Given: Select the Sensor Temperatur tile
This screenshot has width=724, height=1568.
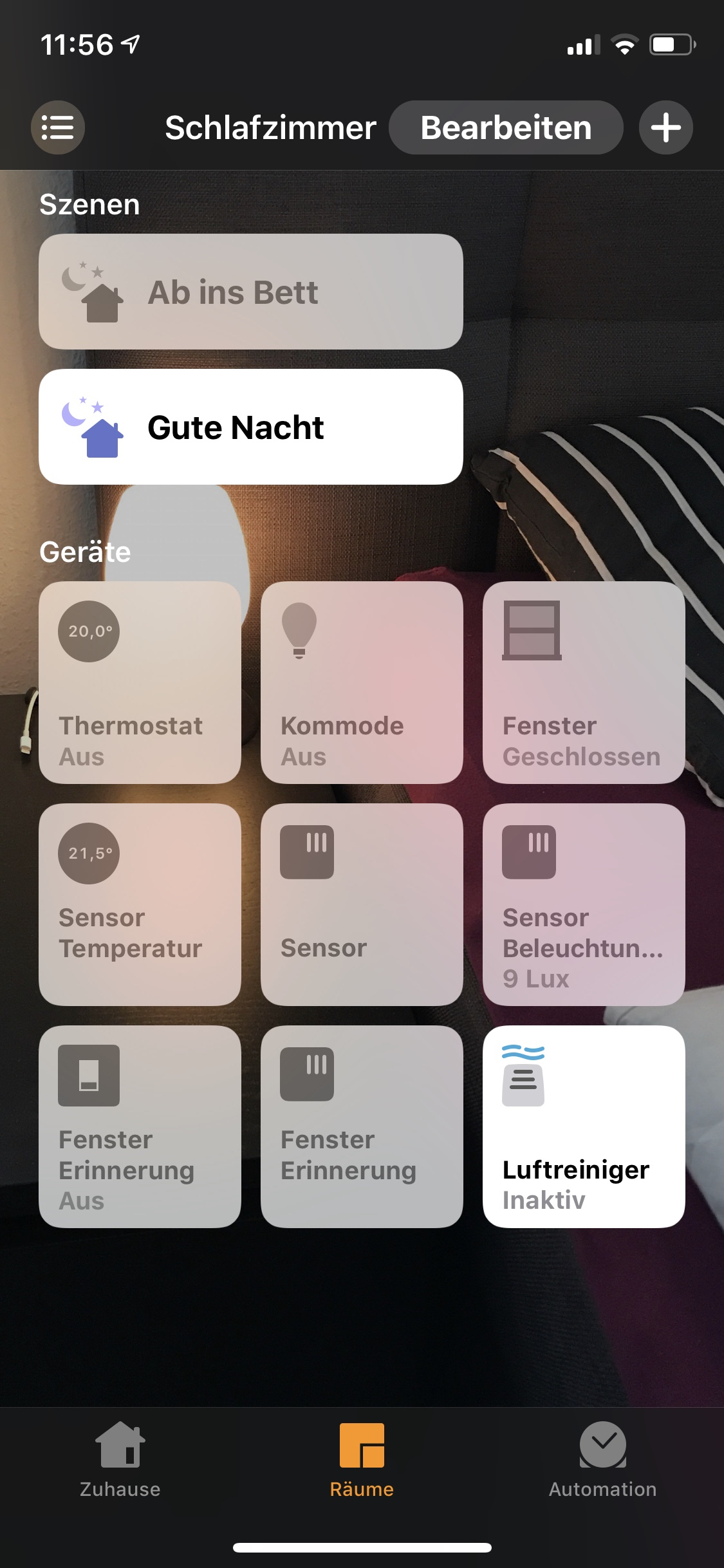Looking at the screenshot, I should coord(140,904).
